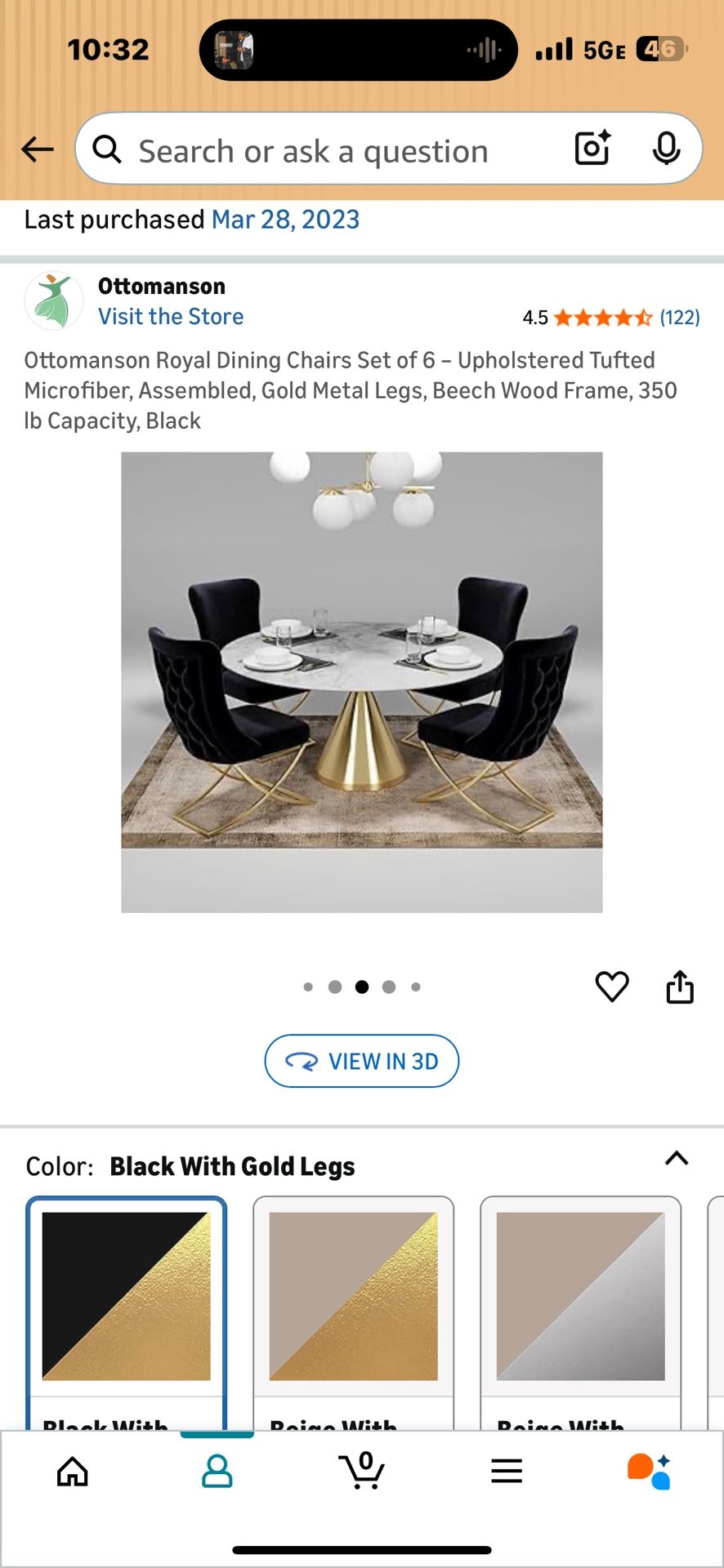
Task: Visit the Ottomanson store
Action: pyautogui.click(x=171, y=317)
